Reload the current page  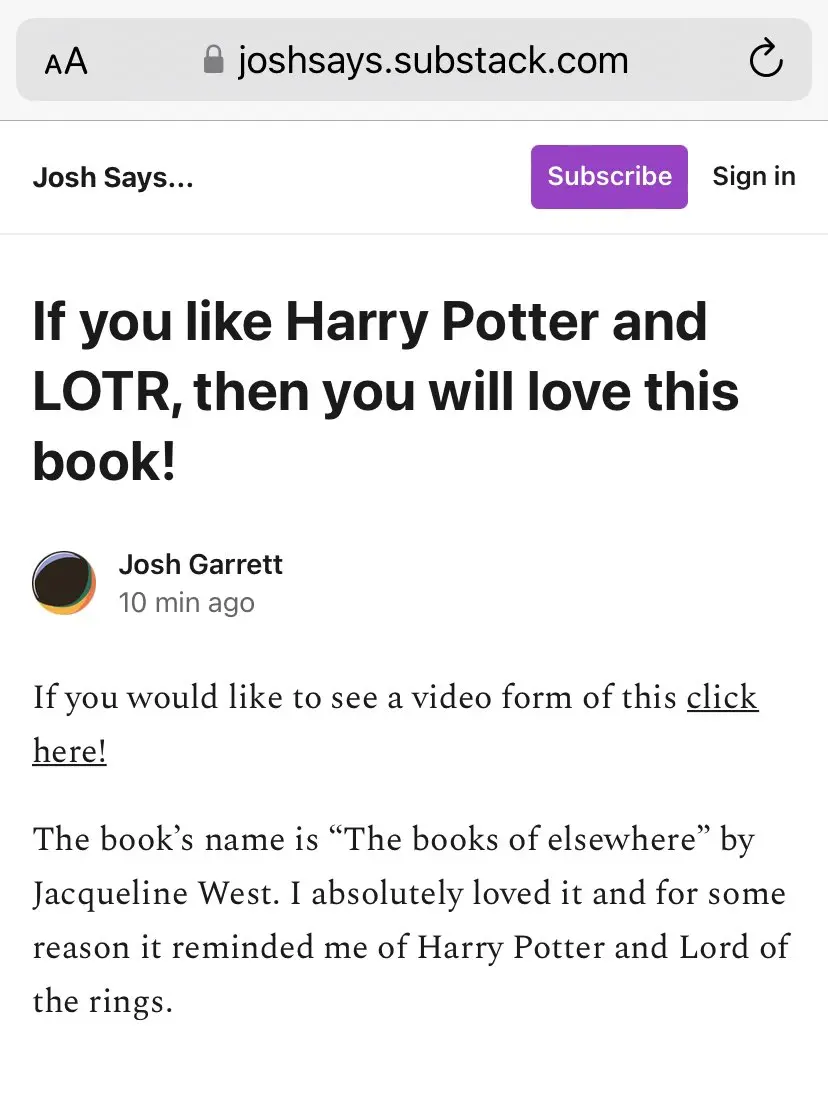tap(765, 61)
